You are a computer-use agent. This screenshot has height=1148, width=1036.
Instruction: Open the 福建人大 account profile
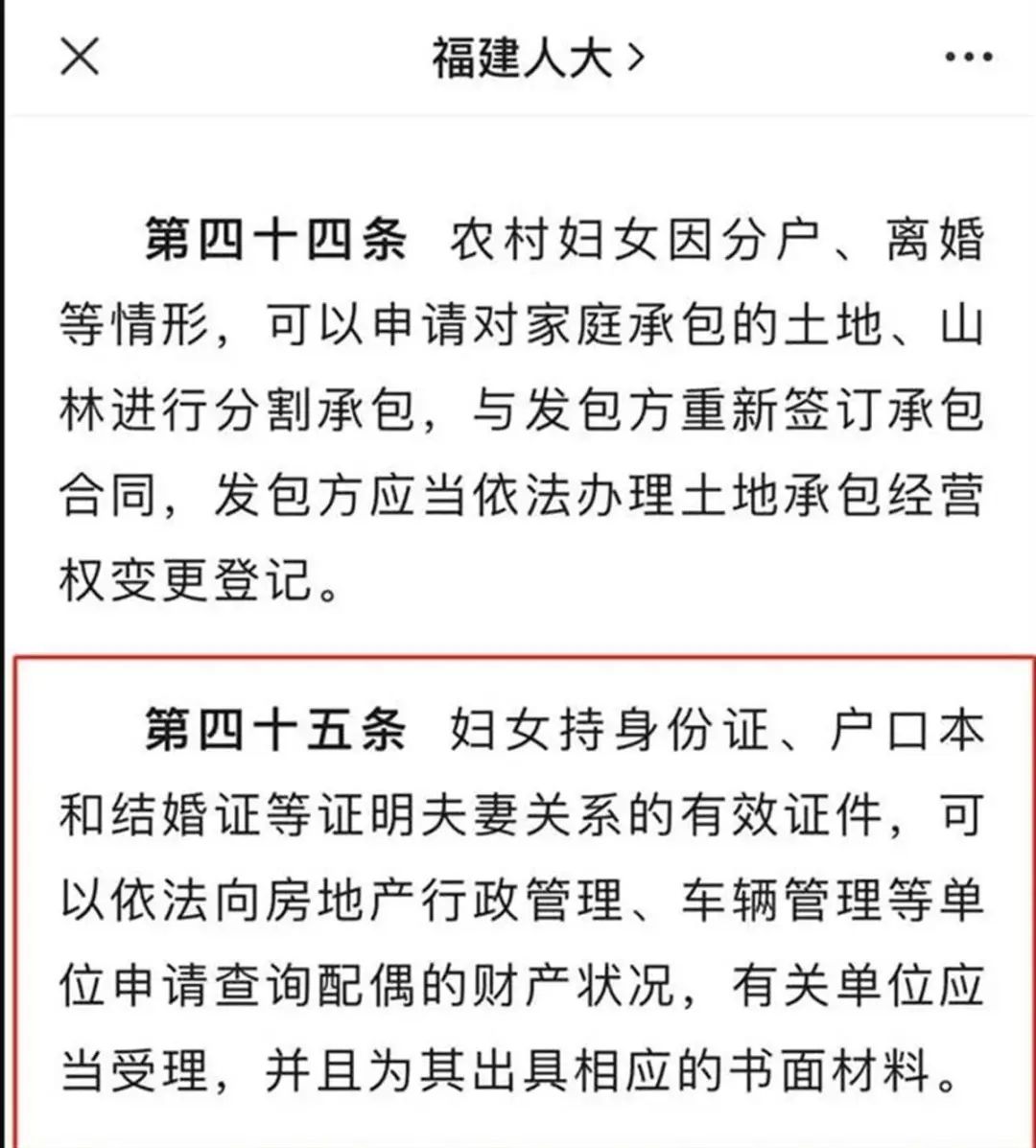point(535,58)
